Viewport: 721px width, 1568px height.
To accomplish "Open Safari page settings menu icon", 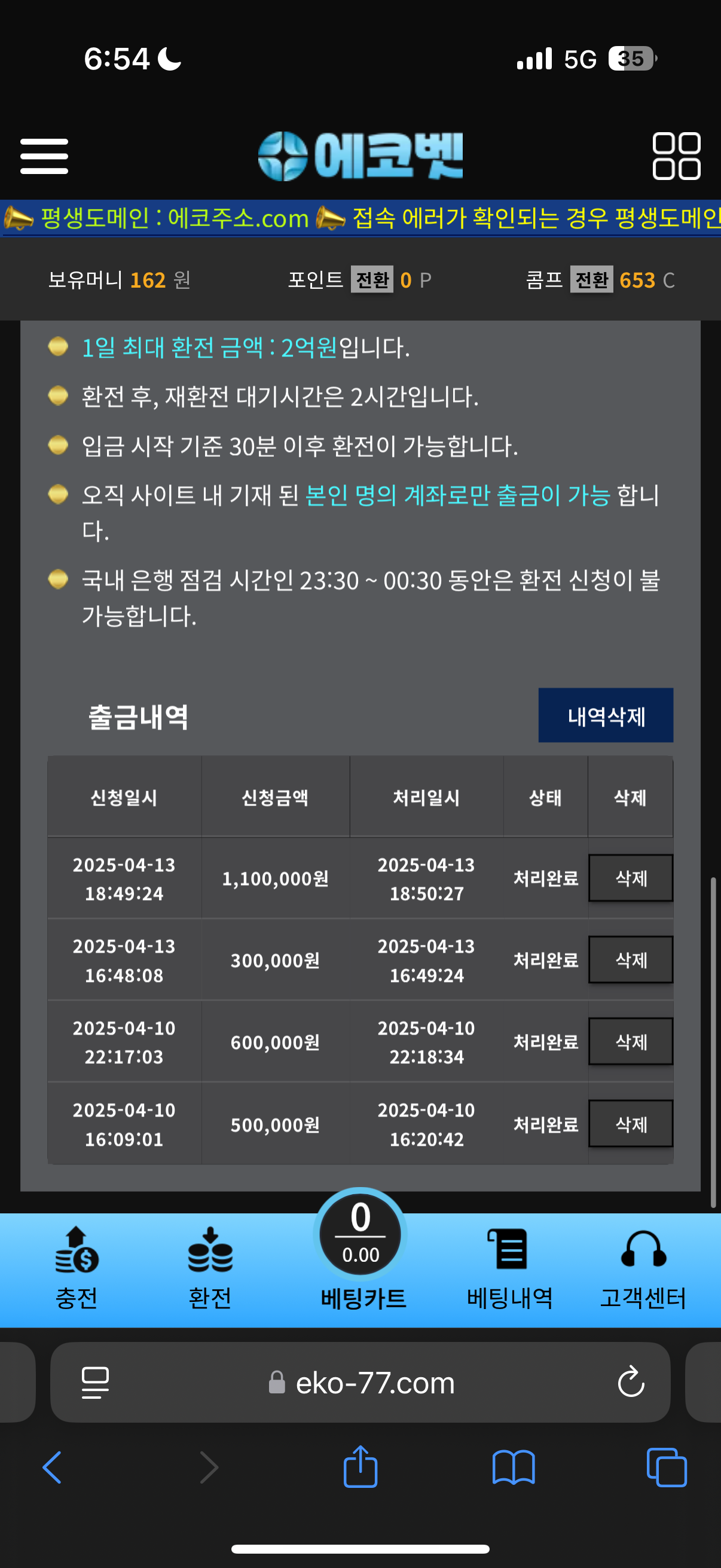I will [x=95, y=1383].
